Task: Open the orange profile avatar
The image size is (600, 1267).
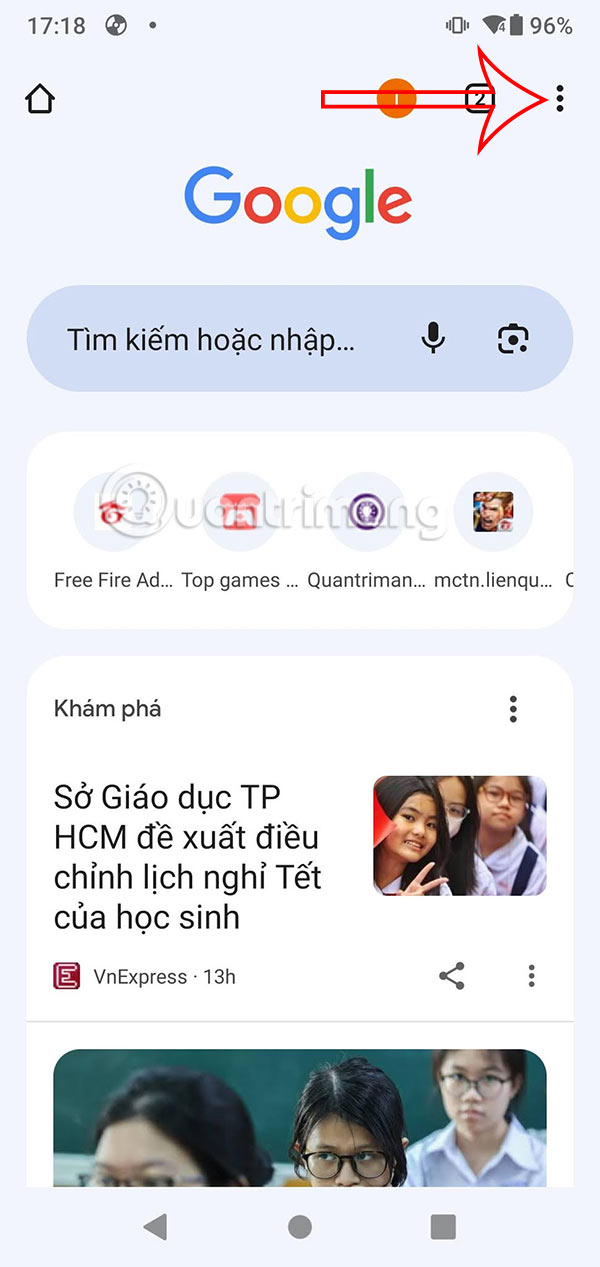Action: click(x=397, y=98)
